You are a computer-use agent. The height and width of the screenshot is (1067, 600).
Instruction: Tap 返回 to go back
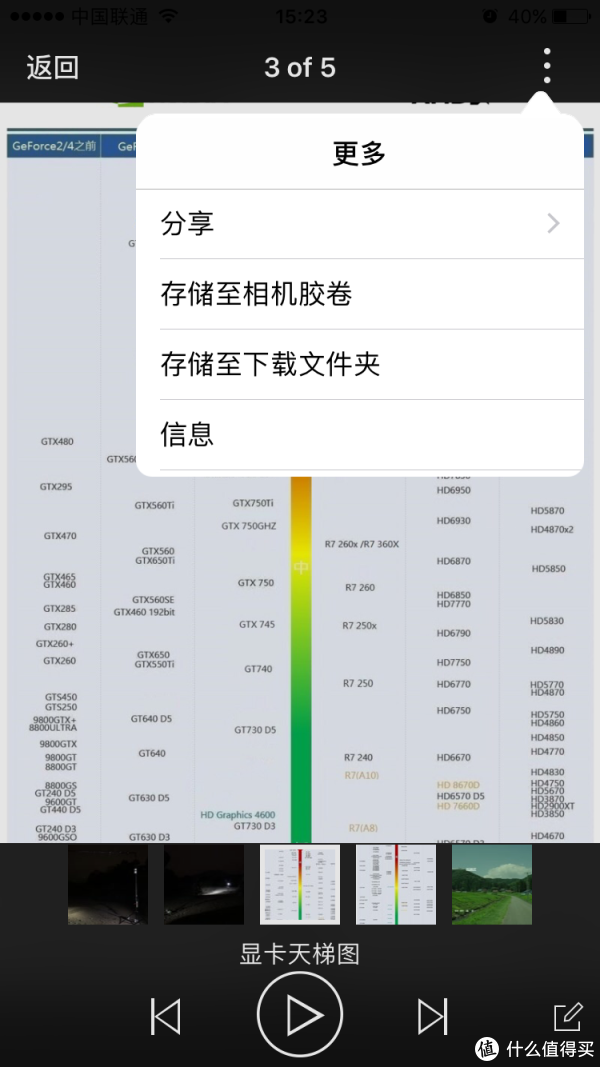point(53,68)
